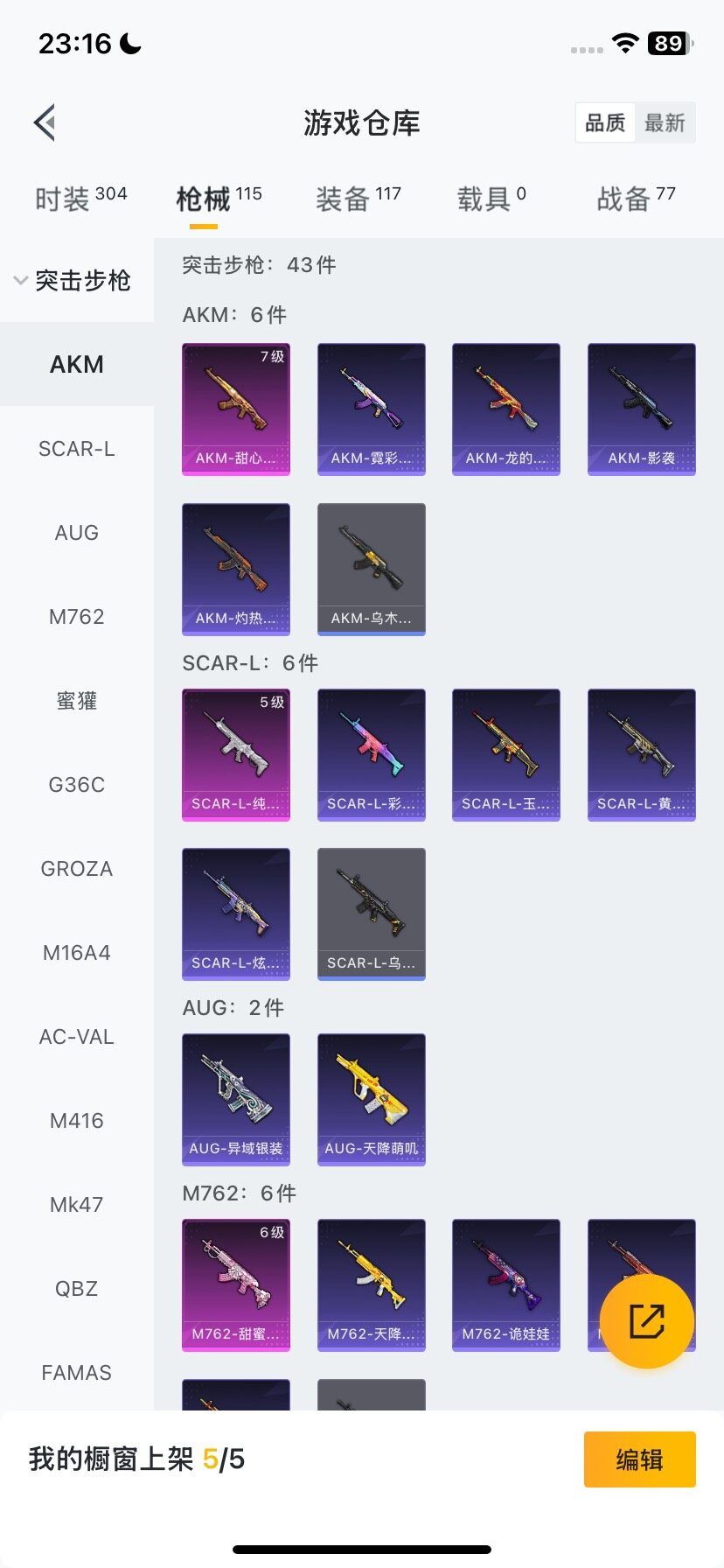This screenshot has height=1568, width=724.
Task: Sort inventory by 品质
Action: click(605, 122)
